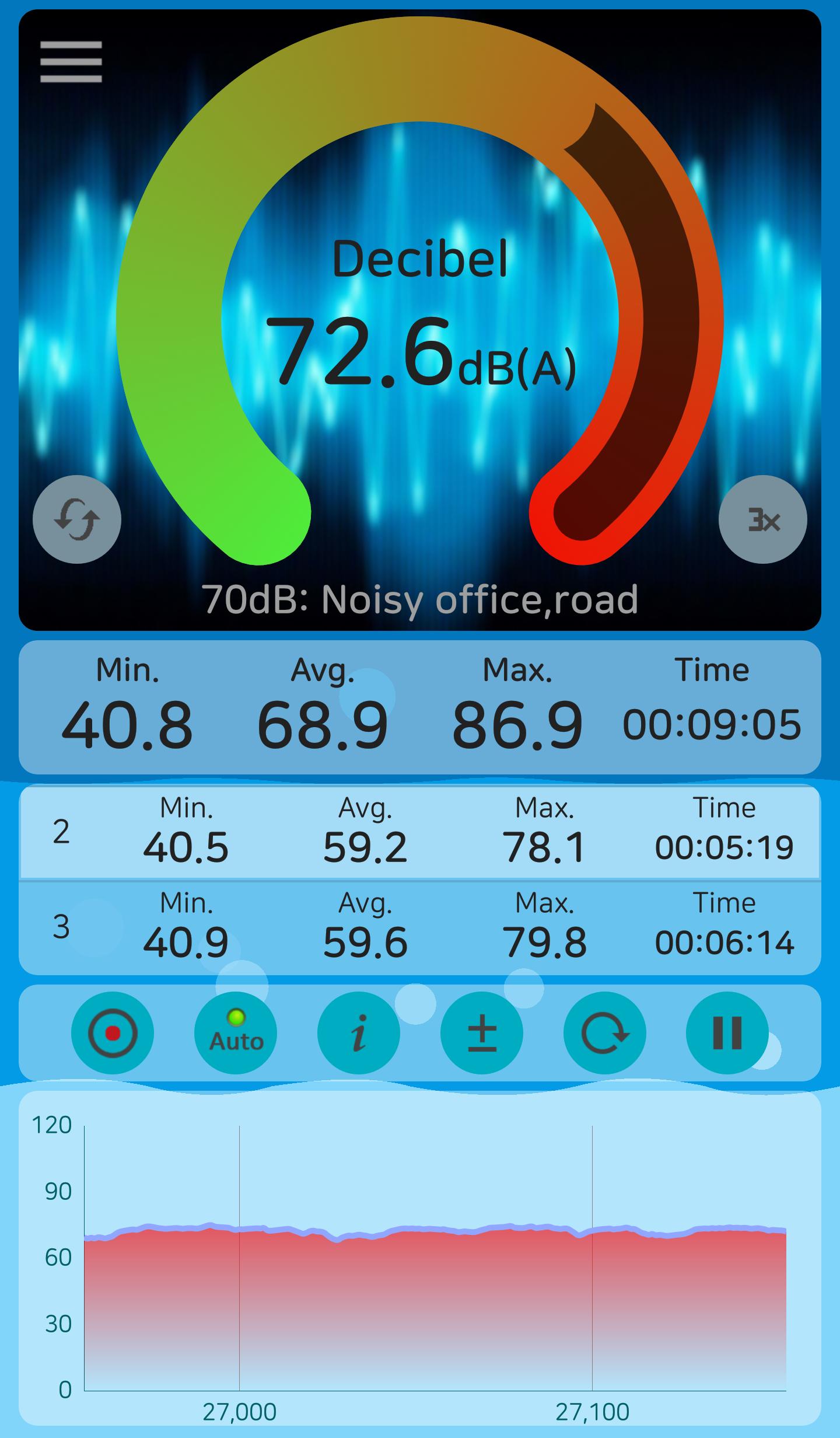Select saved record number 2

420,832
